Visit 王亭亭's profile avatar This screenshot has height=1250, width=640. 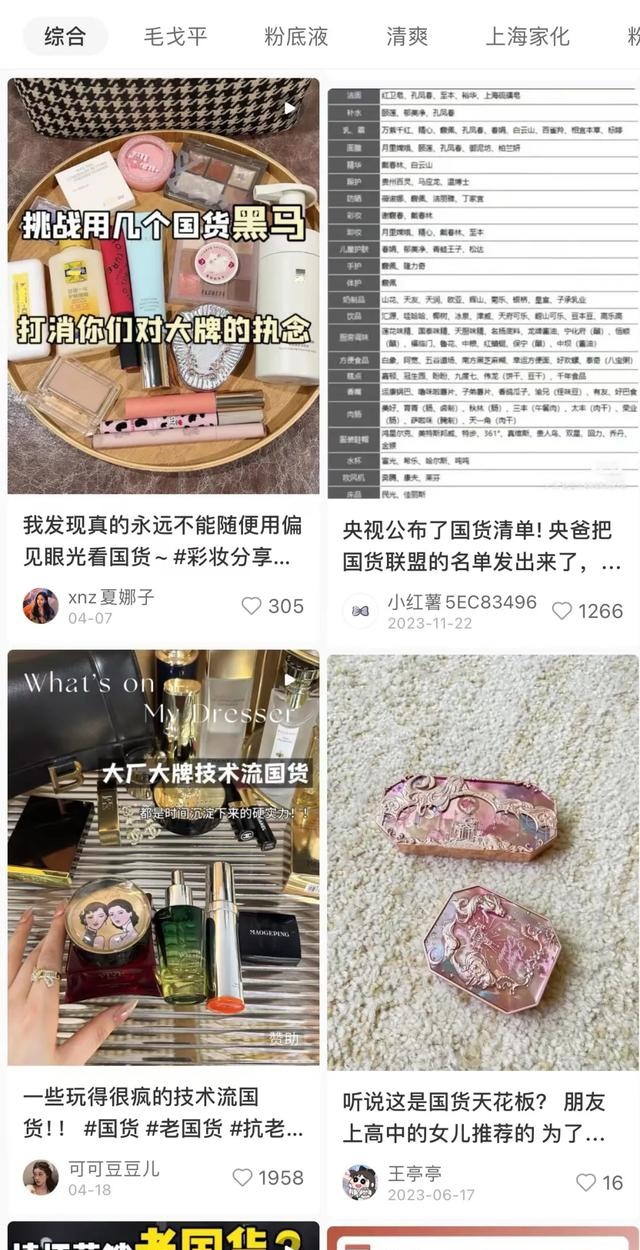(360, 1182)
